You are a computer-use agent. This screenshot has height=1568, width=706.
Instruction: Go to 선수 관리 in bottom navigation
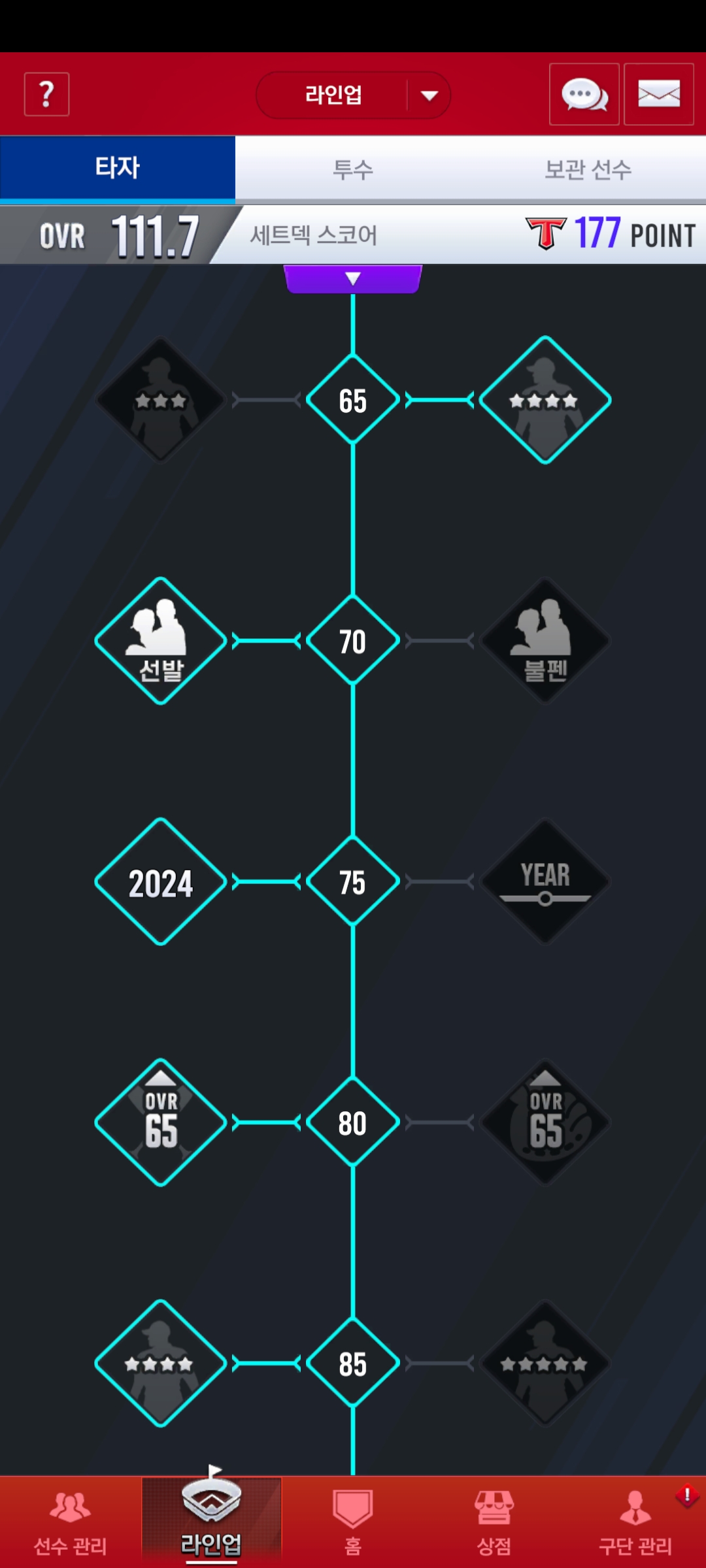pos(70,1522)
